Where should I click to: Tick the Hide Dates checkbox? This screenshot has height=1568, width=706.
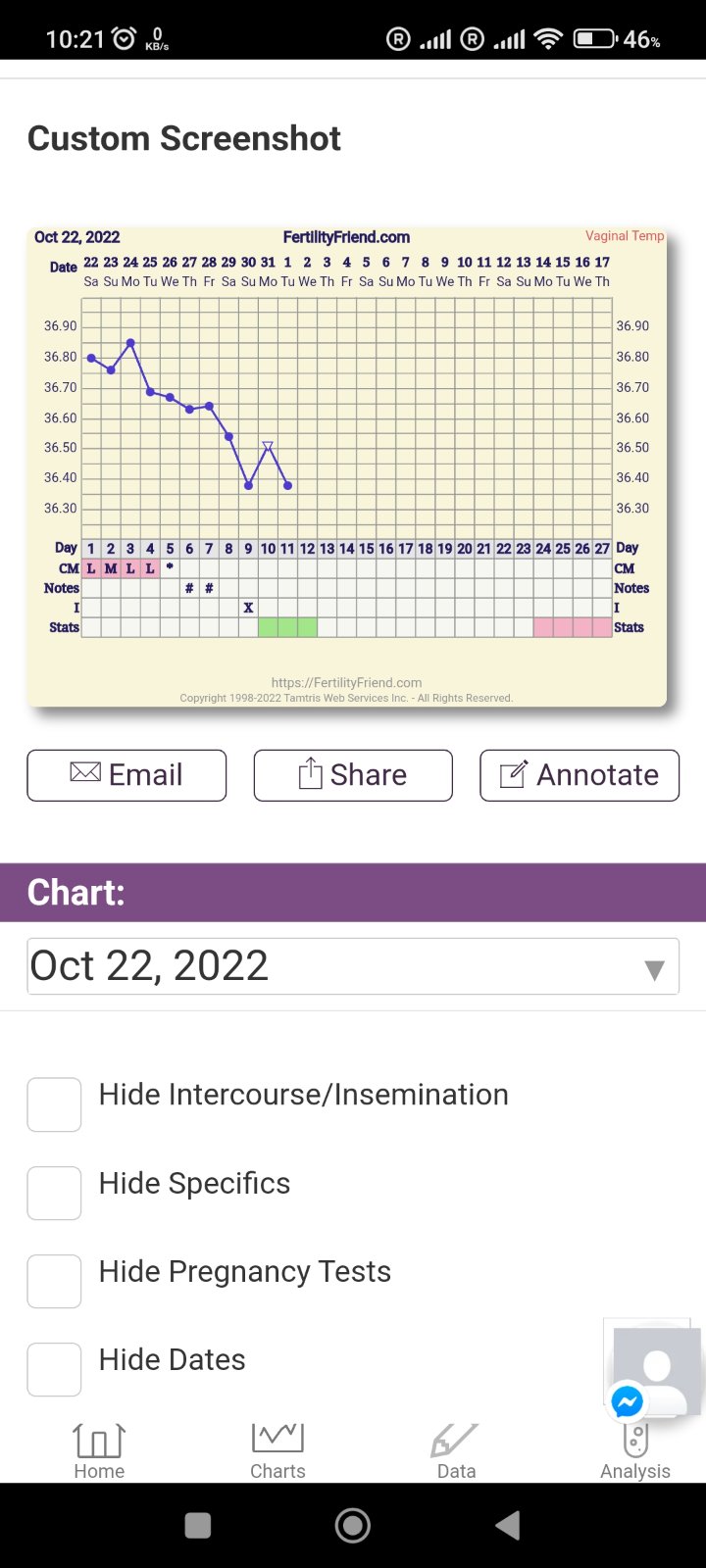click(54, 1369)
